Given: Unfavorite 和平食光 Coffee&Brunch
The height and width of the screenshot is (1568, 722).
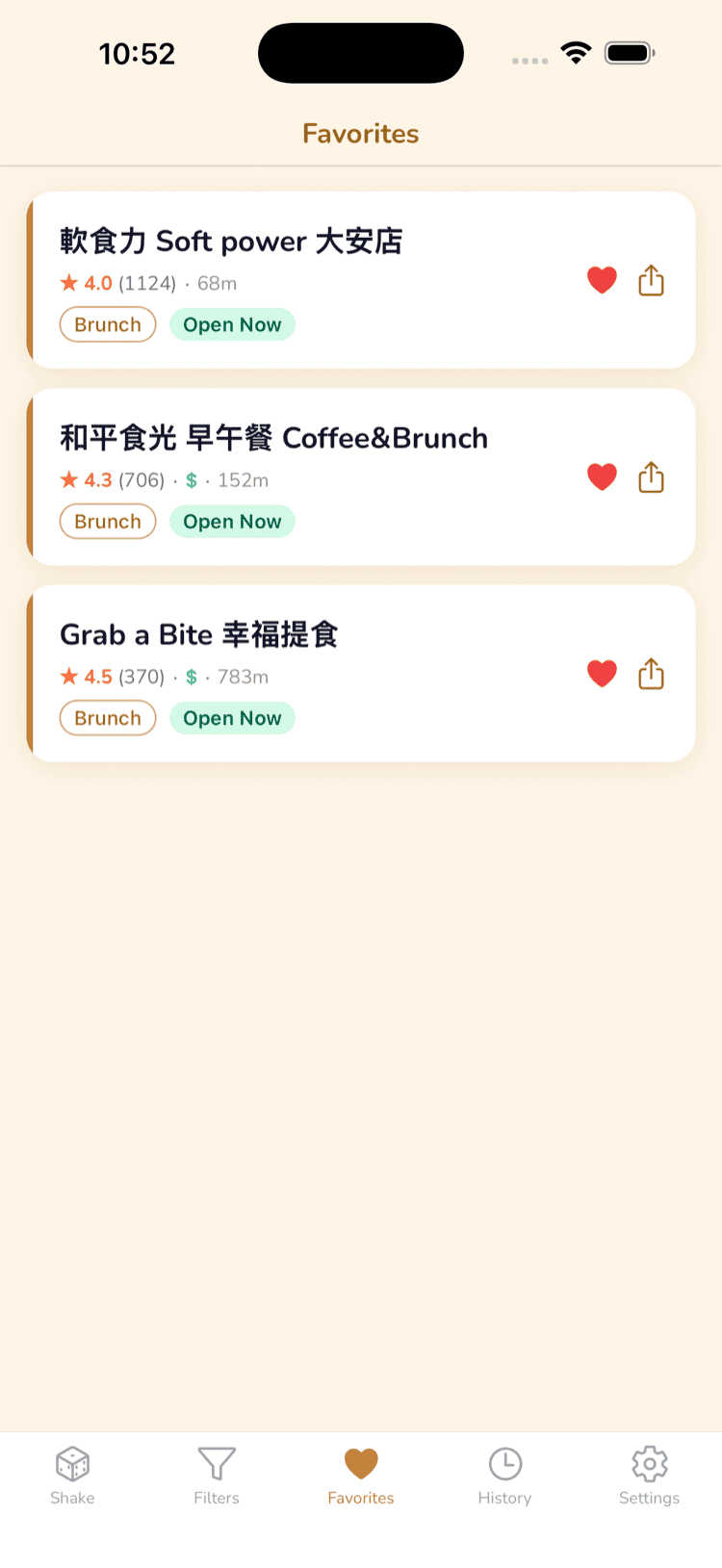Looking at the screenshot, I should pyautogui.click(x=602, y=476).
